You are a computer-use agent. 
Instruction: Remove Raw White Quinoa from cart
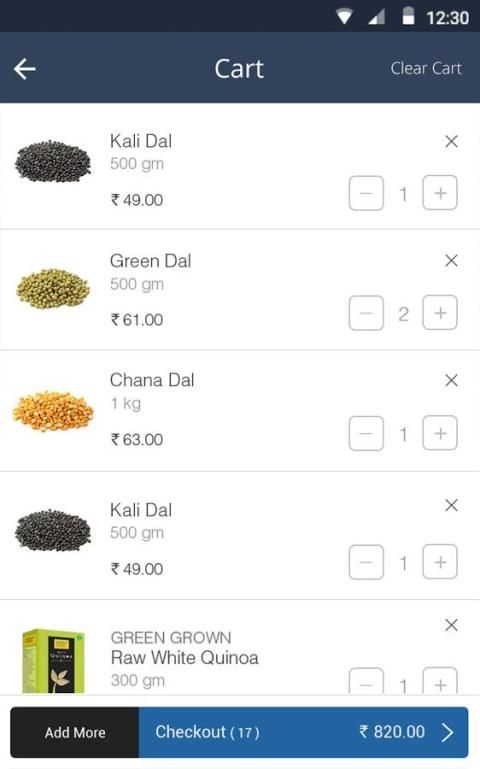coord(451,625)
